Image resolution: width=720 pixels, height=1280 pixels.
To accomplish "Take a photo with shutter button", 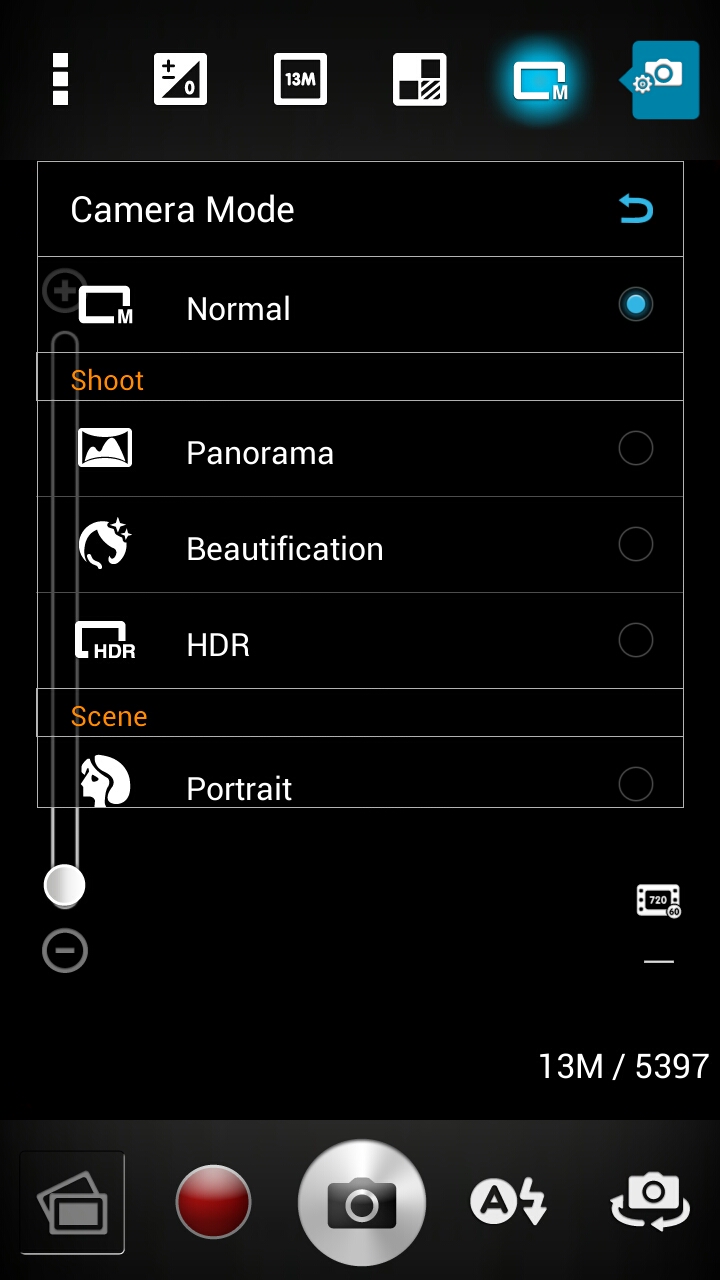I will pos(362,1203).
